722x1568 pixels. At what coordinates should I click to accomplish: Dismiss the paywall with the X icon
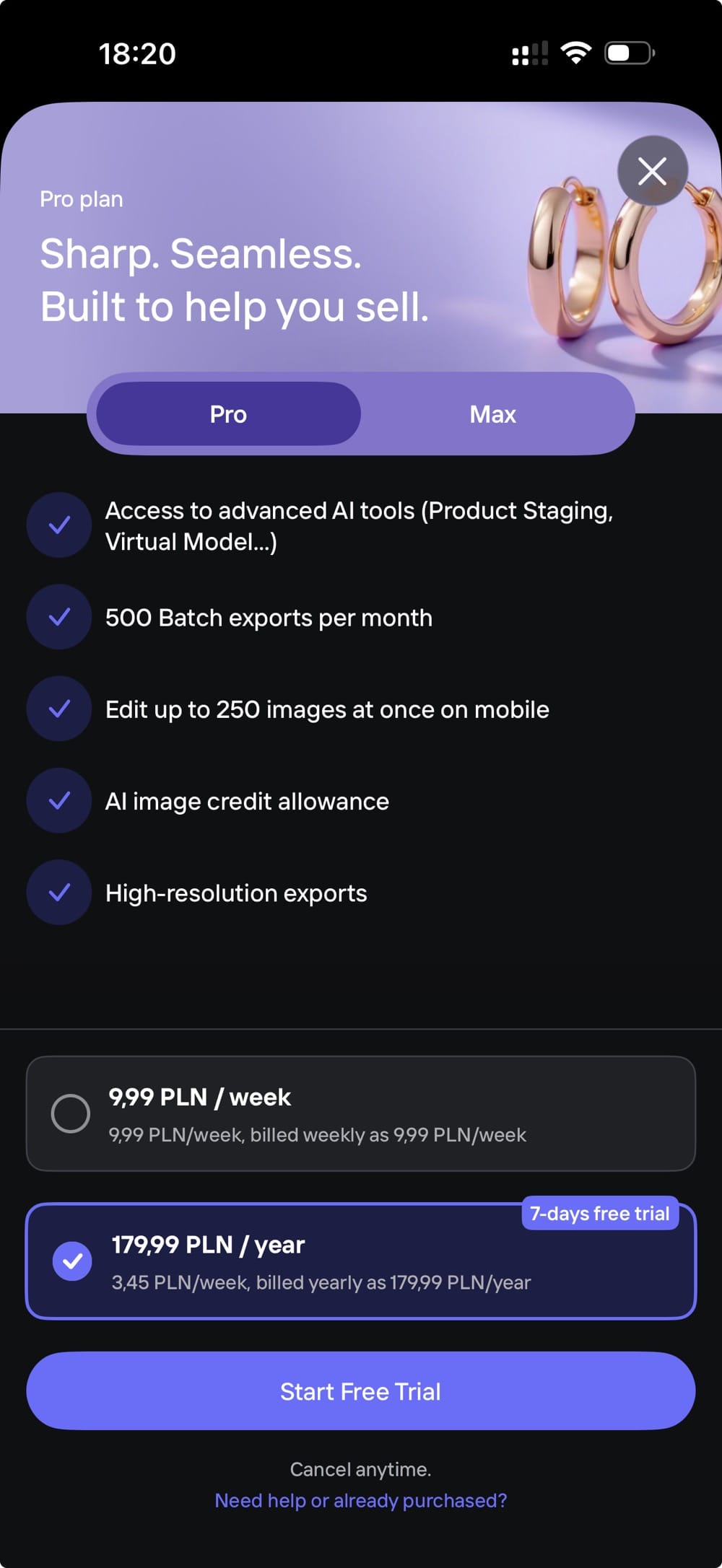click(x=652, y=170)
